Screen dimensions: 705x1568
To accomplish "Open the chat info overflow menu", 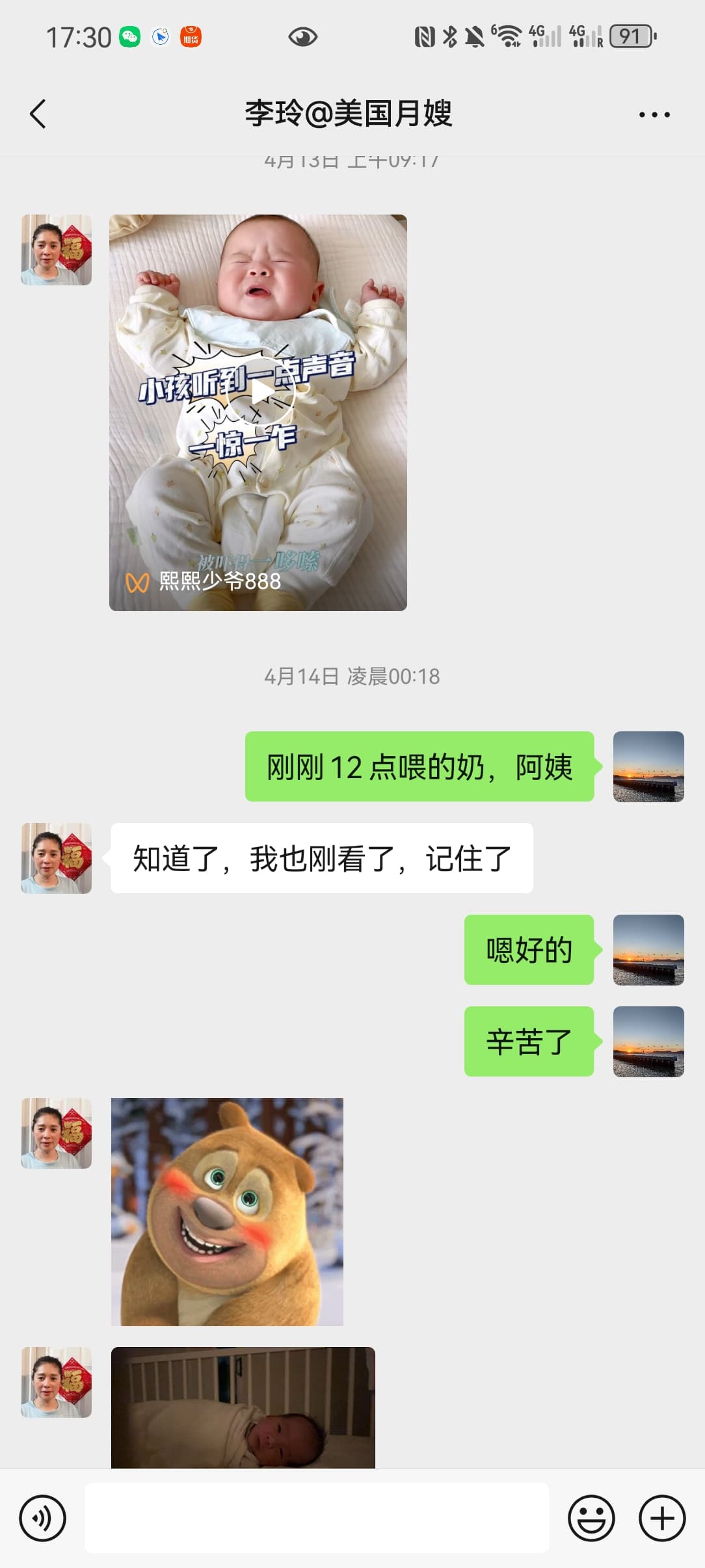I will point(654,114).
